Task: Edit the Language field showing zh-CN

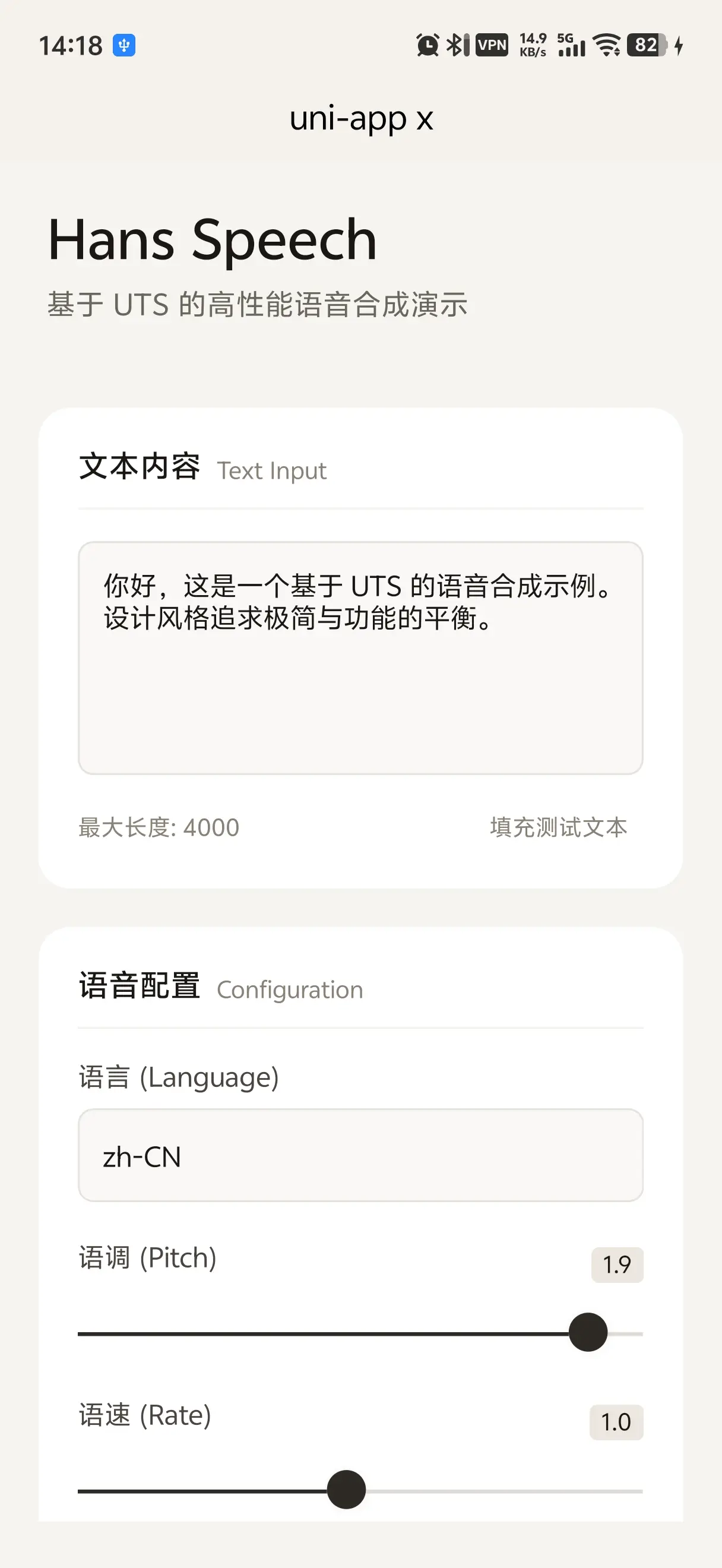Action: pos(360,1155)
